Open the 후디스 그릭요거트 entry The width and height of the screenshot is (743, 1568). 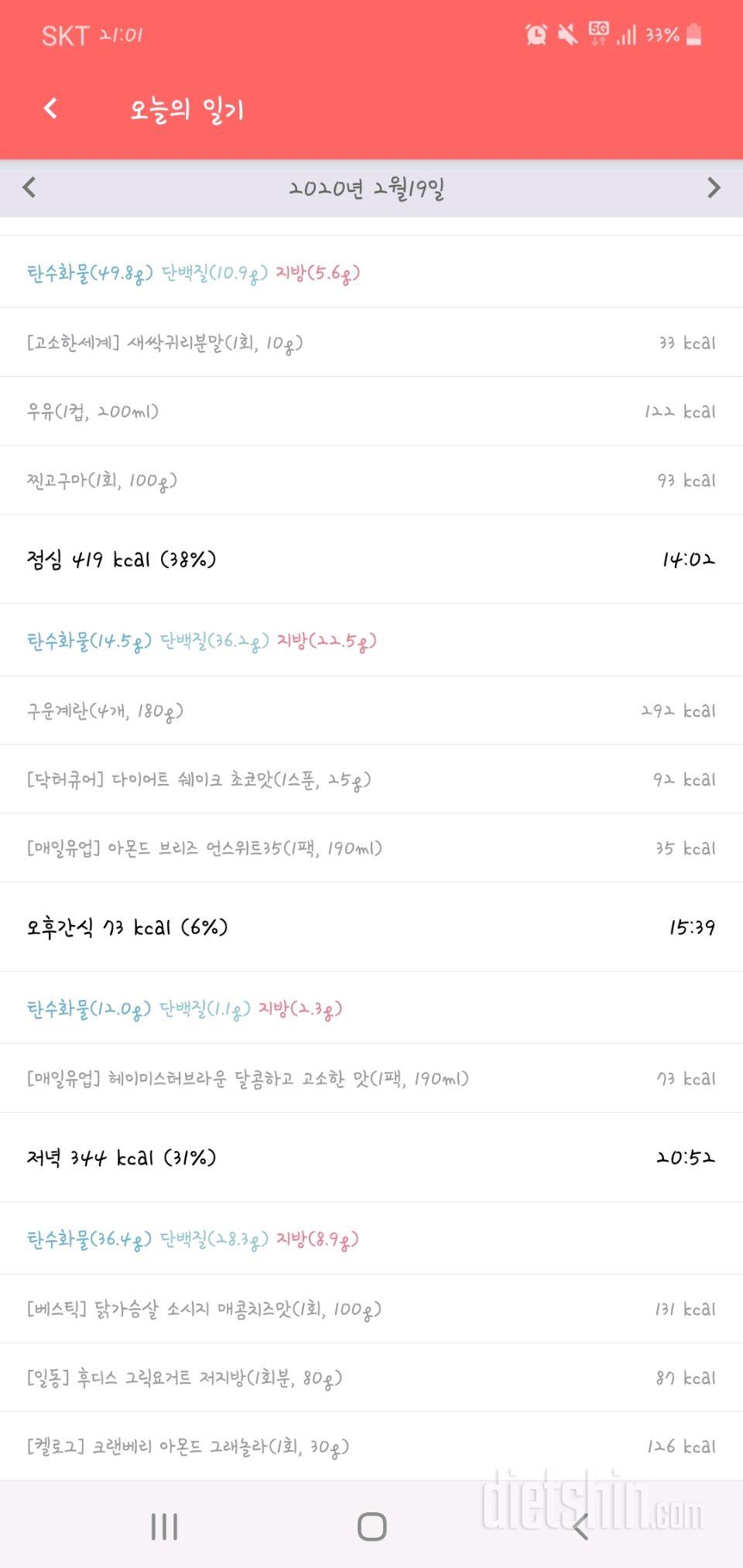pyautogui.click(x=371, y=1378)
